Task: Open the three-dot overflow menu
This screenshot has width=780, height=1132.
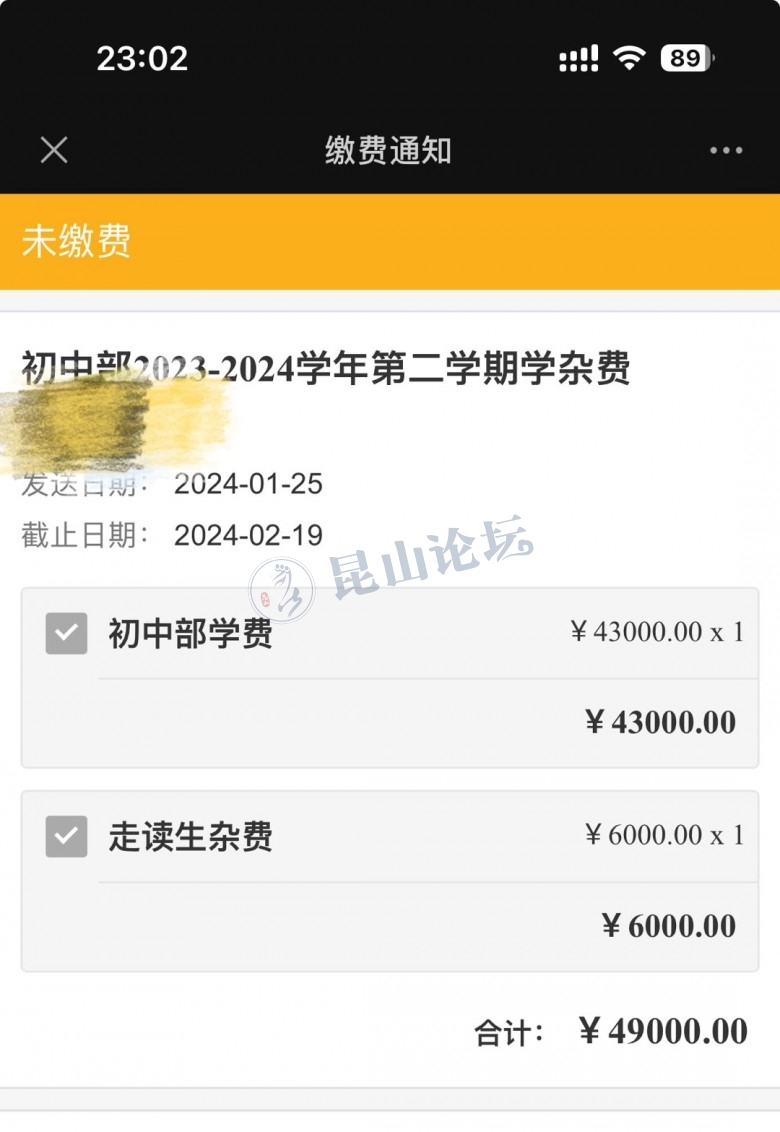Action: click(726, 151)
